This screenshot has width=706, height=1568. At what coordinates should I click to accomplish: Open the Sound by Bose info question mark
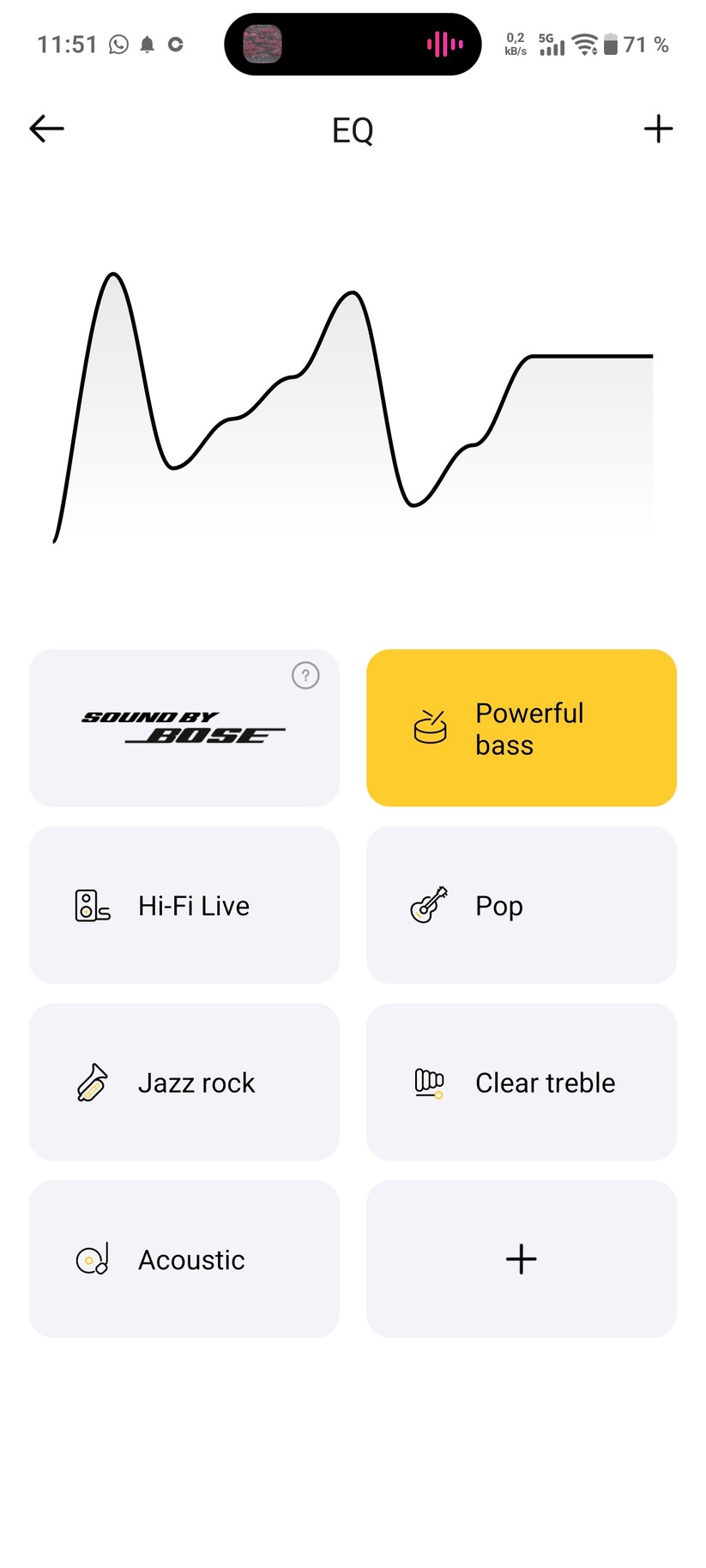coord(305,675)
